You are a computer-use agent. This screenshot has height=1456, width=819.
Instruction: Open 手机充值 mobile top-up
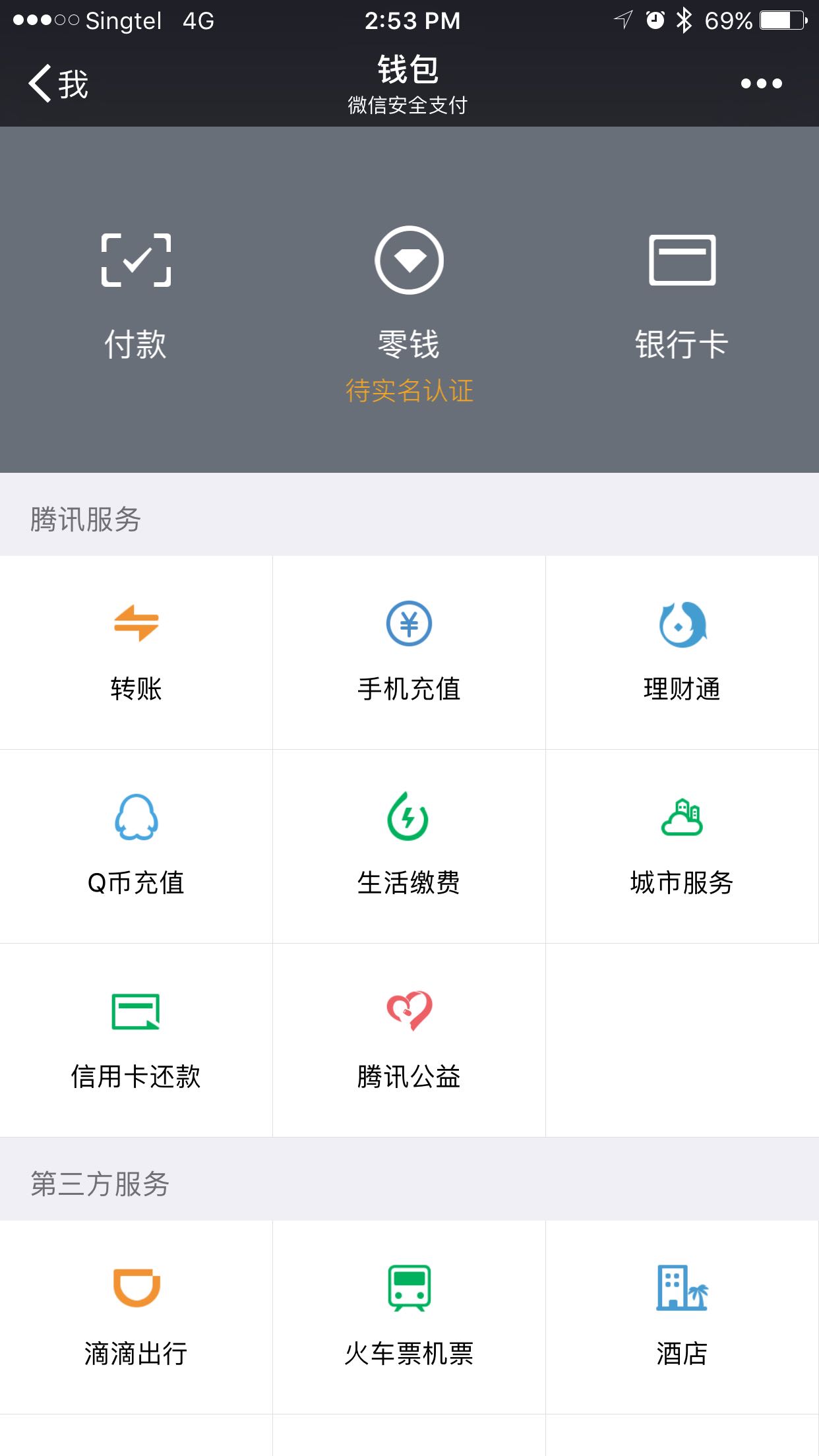tap(409, 652)
